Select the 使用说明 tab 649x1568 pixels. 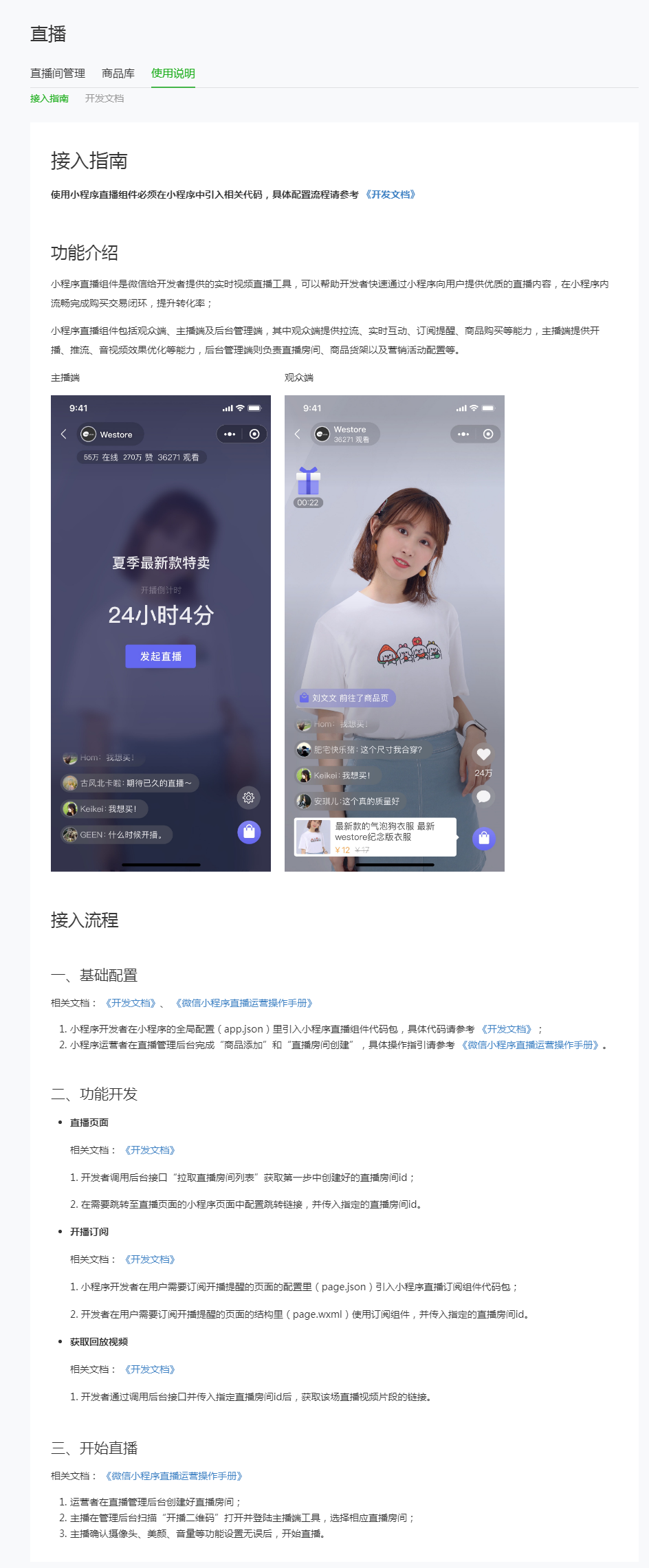[173, 74]
